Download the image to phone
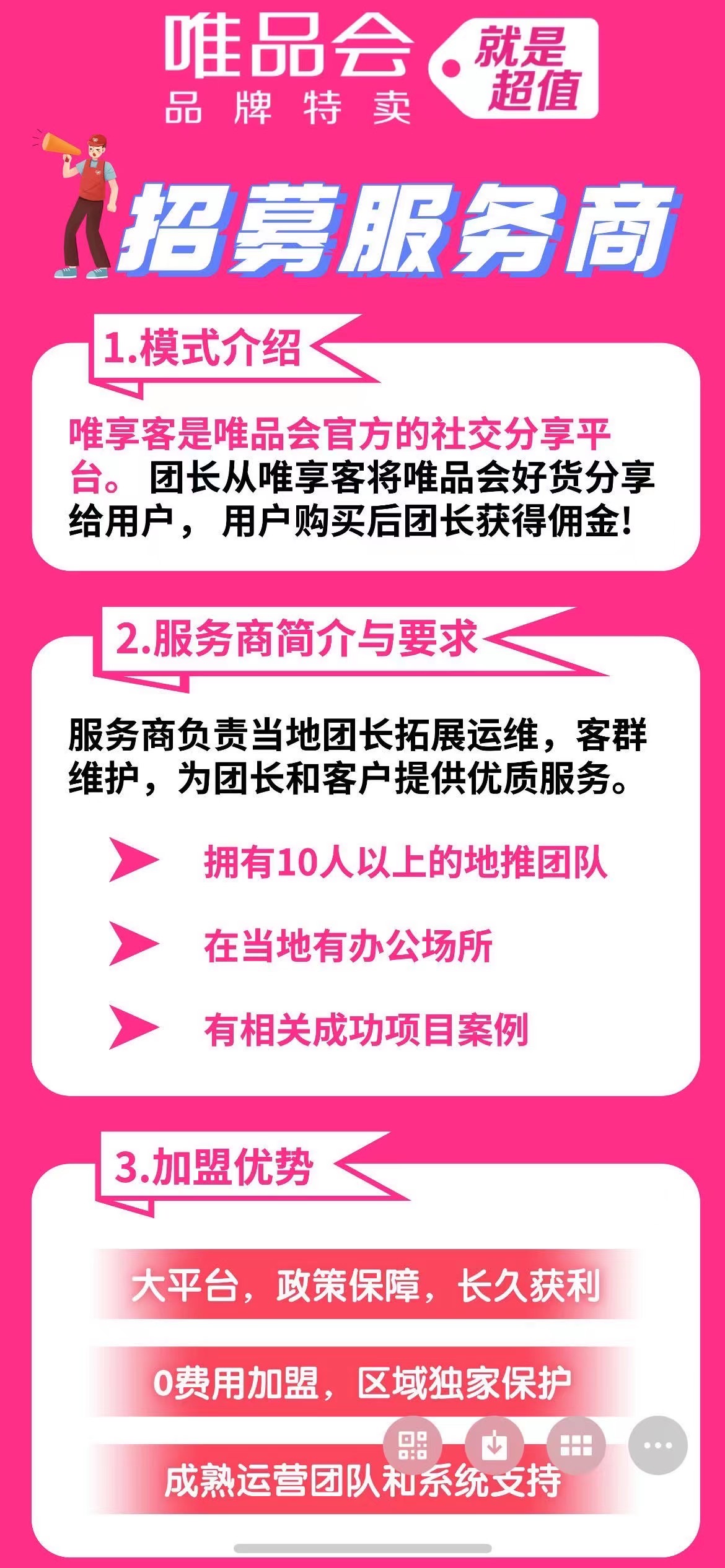725x1568 pixels. coord(494,1445)
